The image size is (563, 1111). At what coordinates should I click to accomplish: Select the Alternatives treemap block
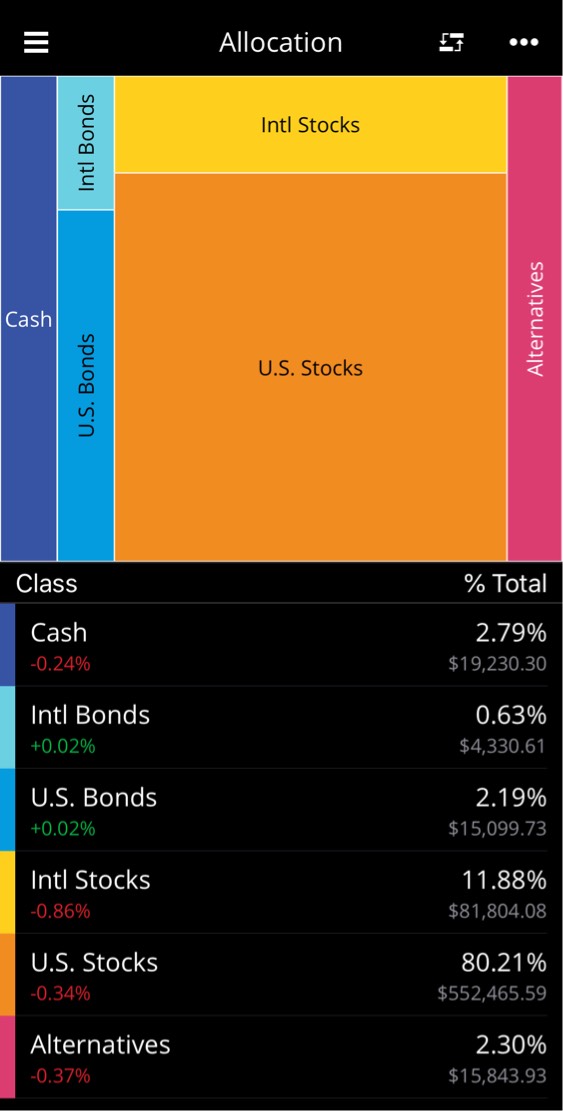[535, 319]
